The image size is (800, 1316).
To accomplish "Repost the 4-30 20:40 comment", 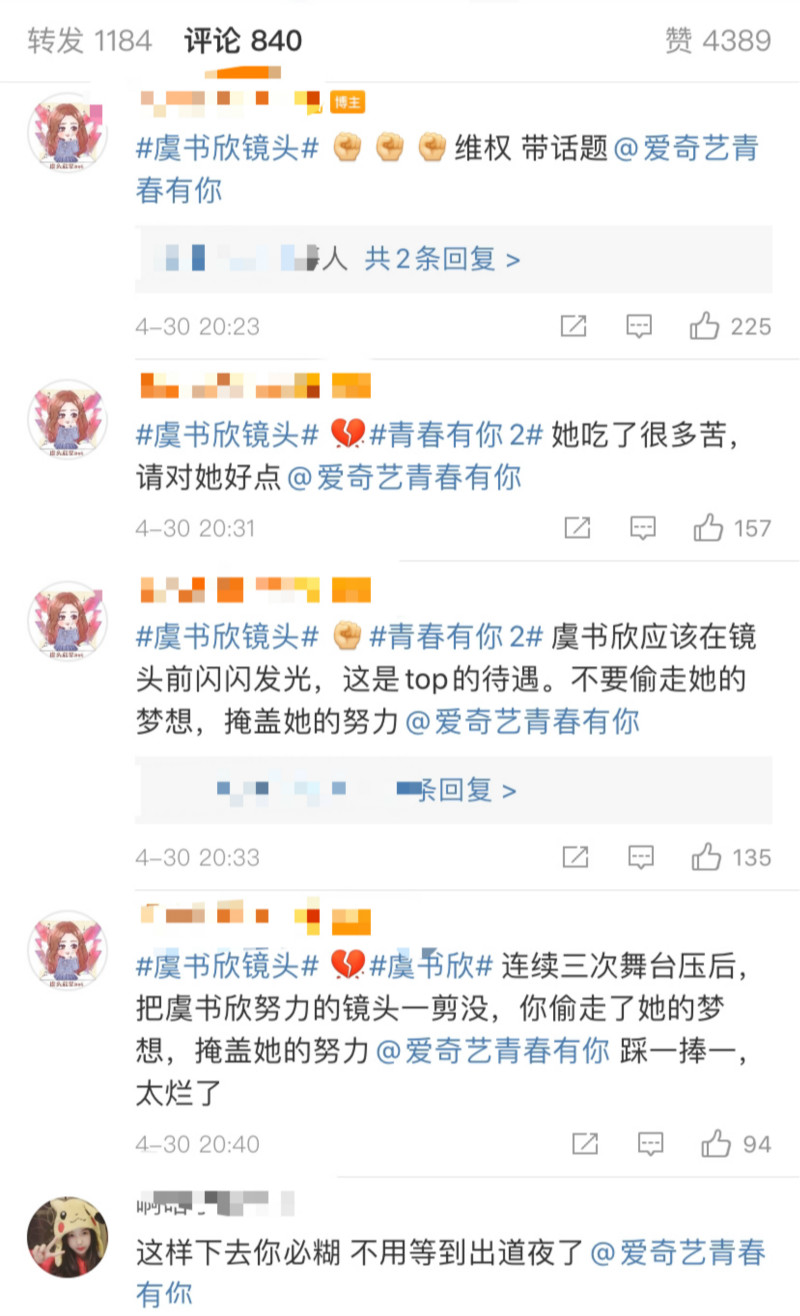I will (x=584, y=1144).
